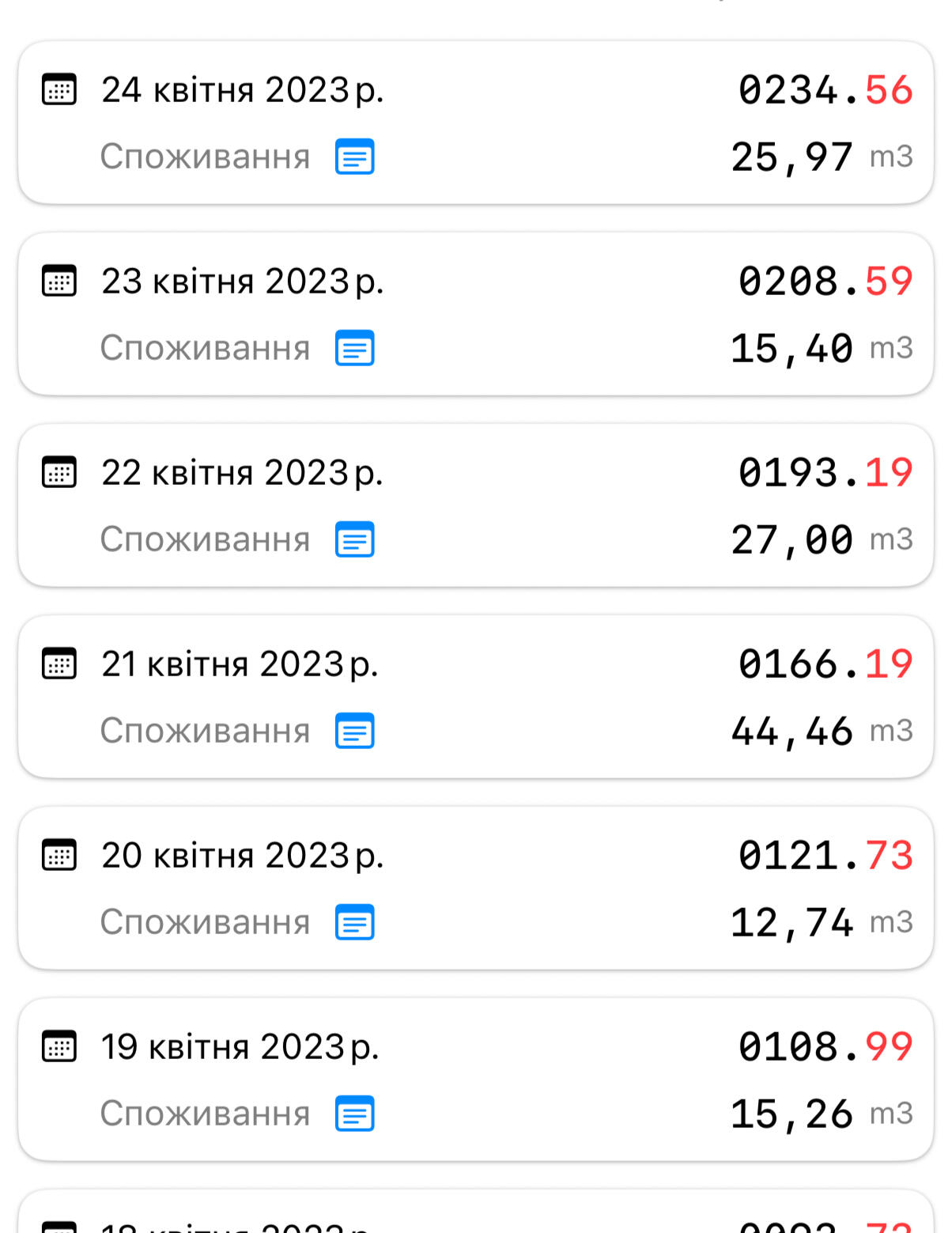
Task: Open the note icon for 24 квітня 2023
Action: click(355, 157)
